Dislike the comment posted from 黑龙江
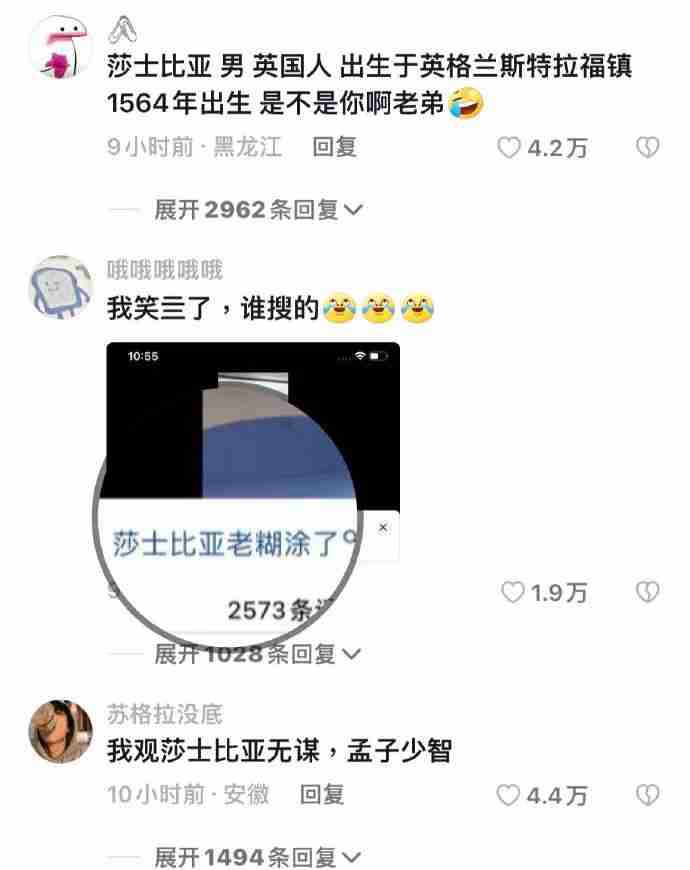This screenshot has height=870, width=690. (647, 148)
